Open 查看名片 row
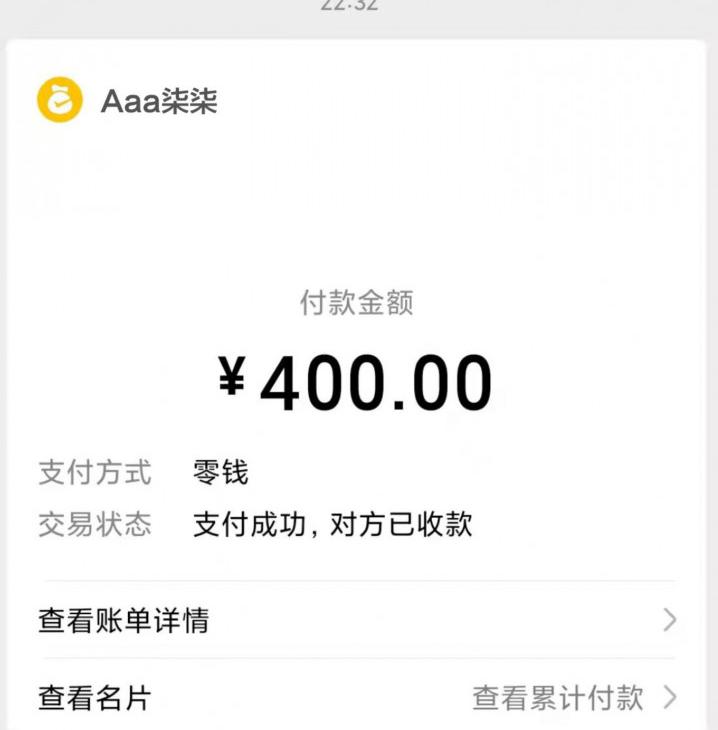The height and width of the screenshot is (730, 718). point(95,697)
